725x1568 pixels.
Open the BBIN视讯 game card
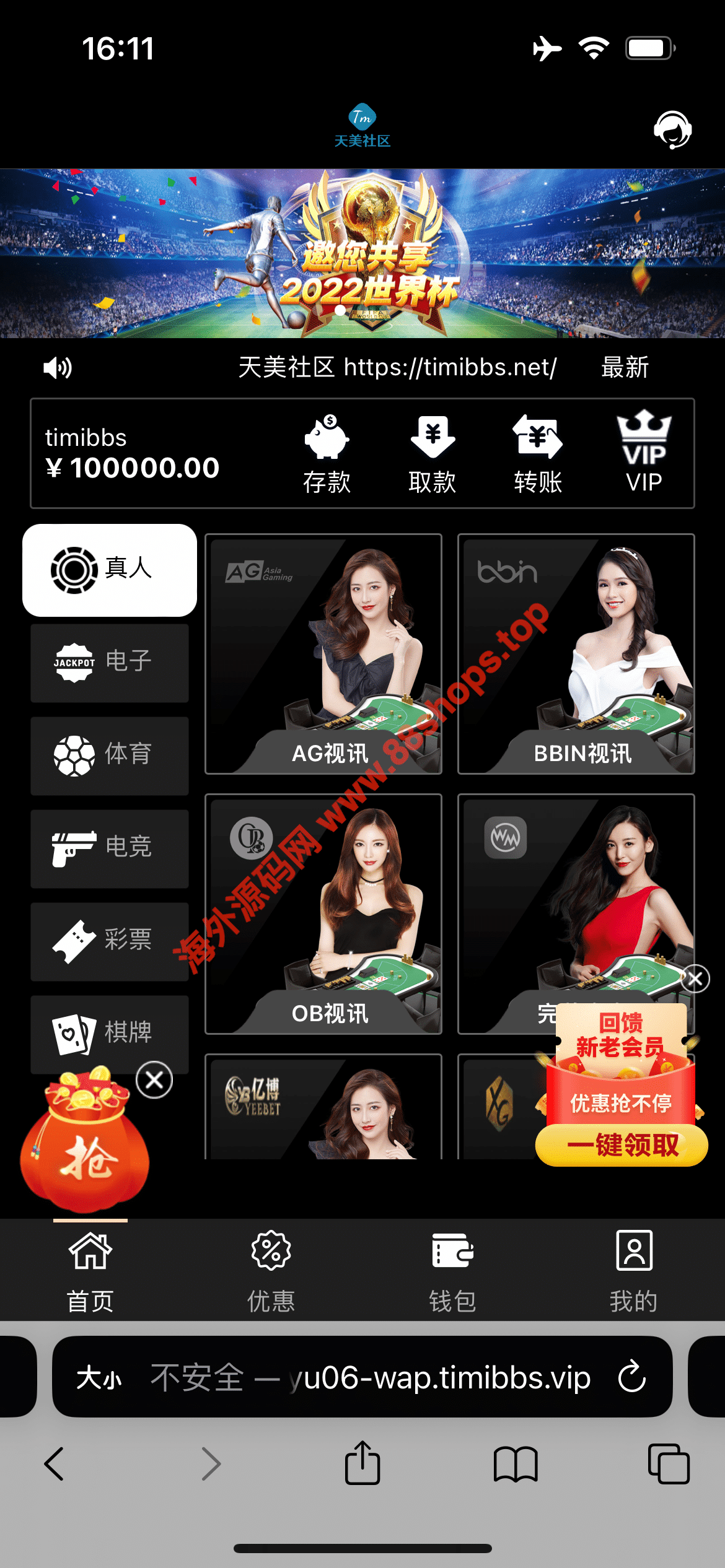(x=576, y=653)
